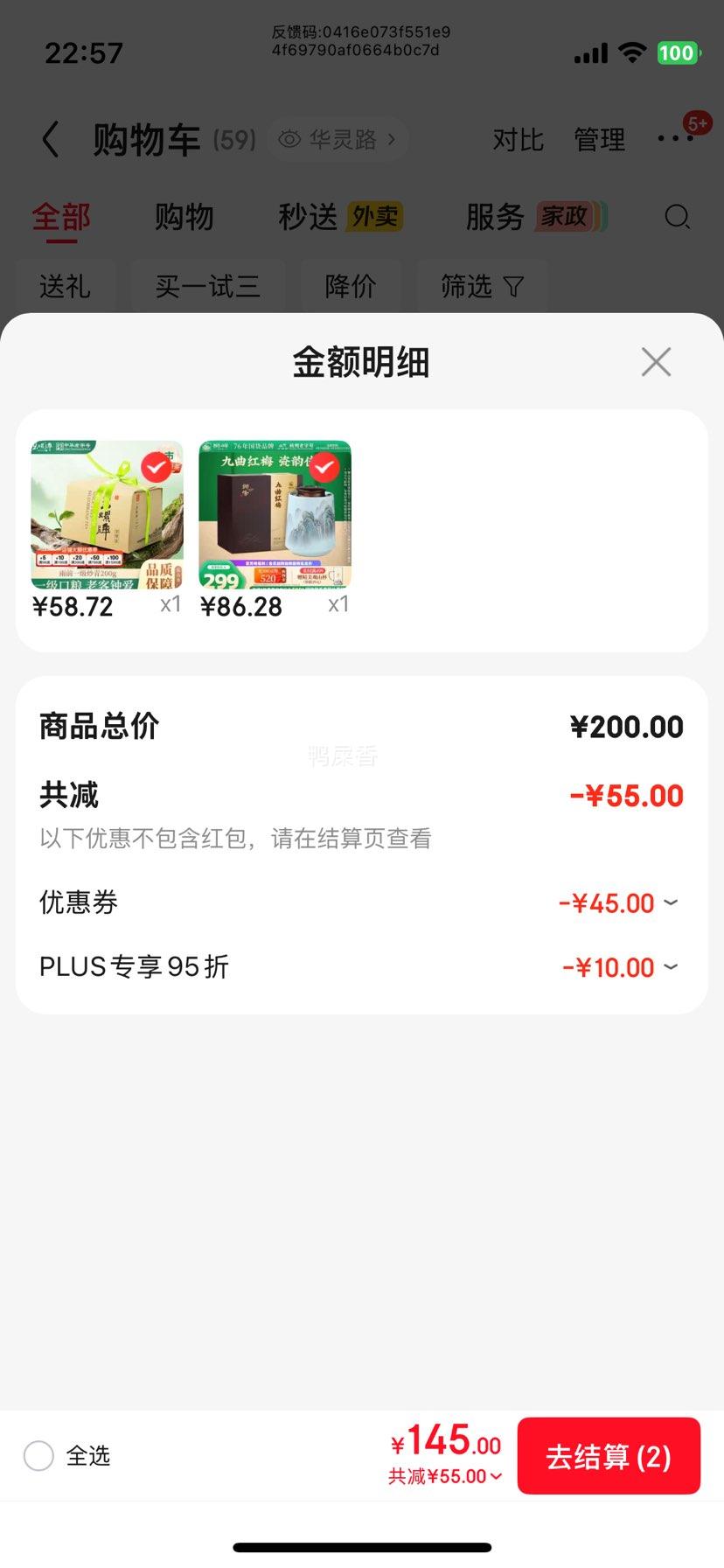The image size is (724, 1568).
Task: Close the 金额明细 popup
Action: pyautogui.click(x=656, y=361)
